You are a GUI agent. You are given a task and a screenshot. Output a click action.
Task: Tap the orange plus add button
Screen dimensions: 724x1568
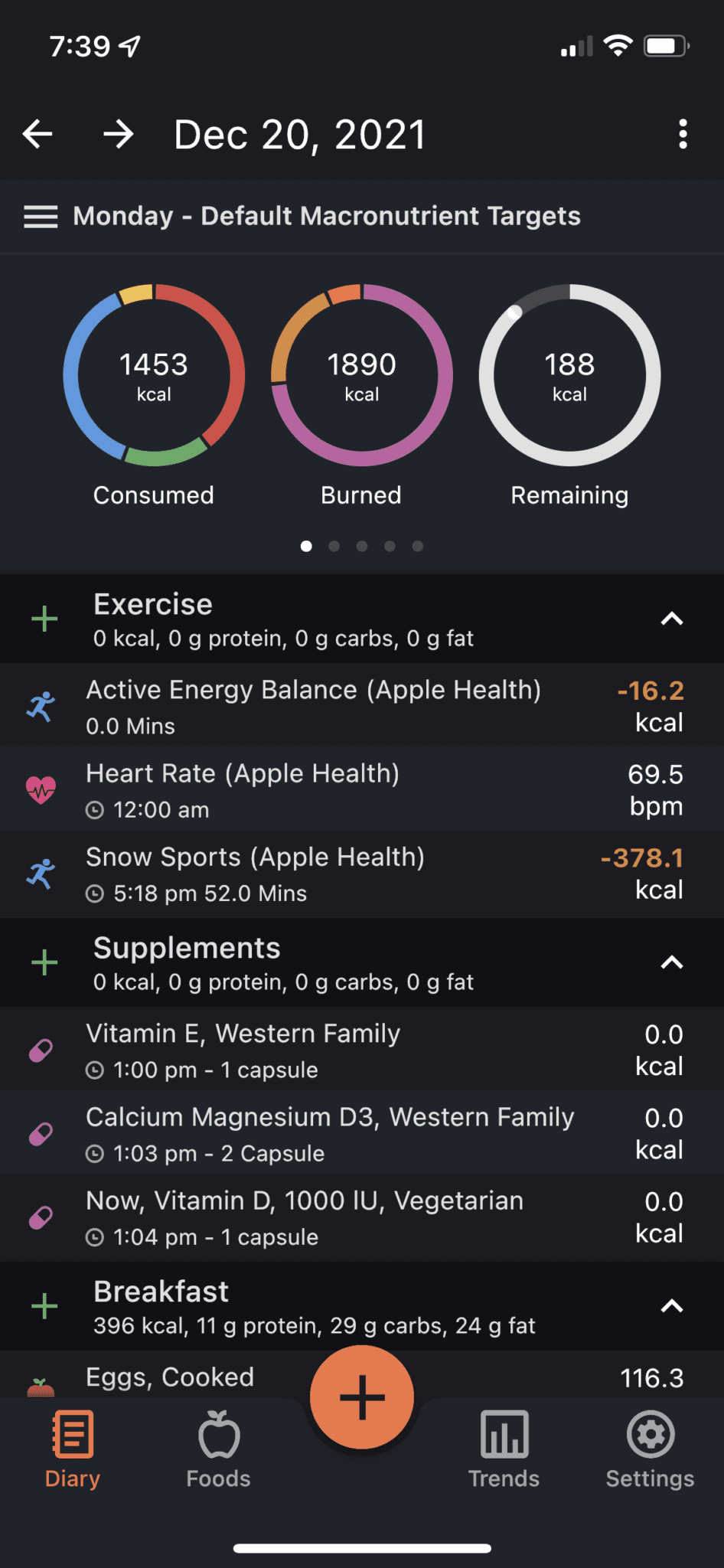click(362, 1397)
